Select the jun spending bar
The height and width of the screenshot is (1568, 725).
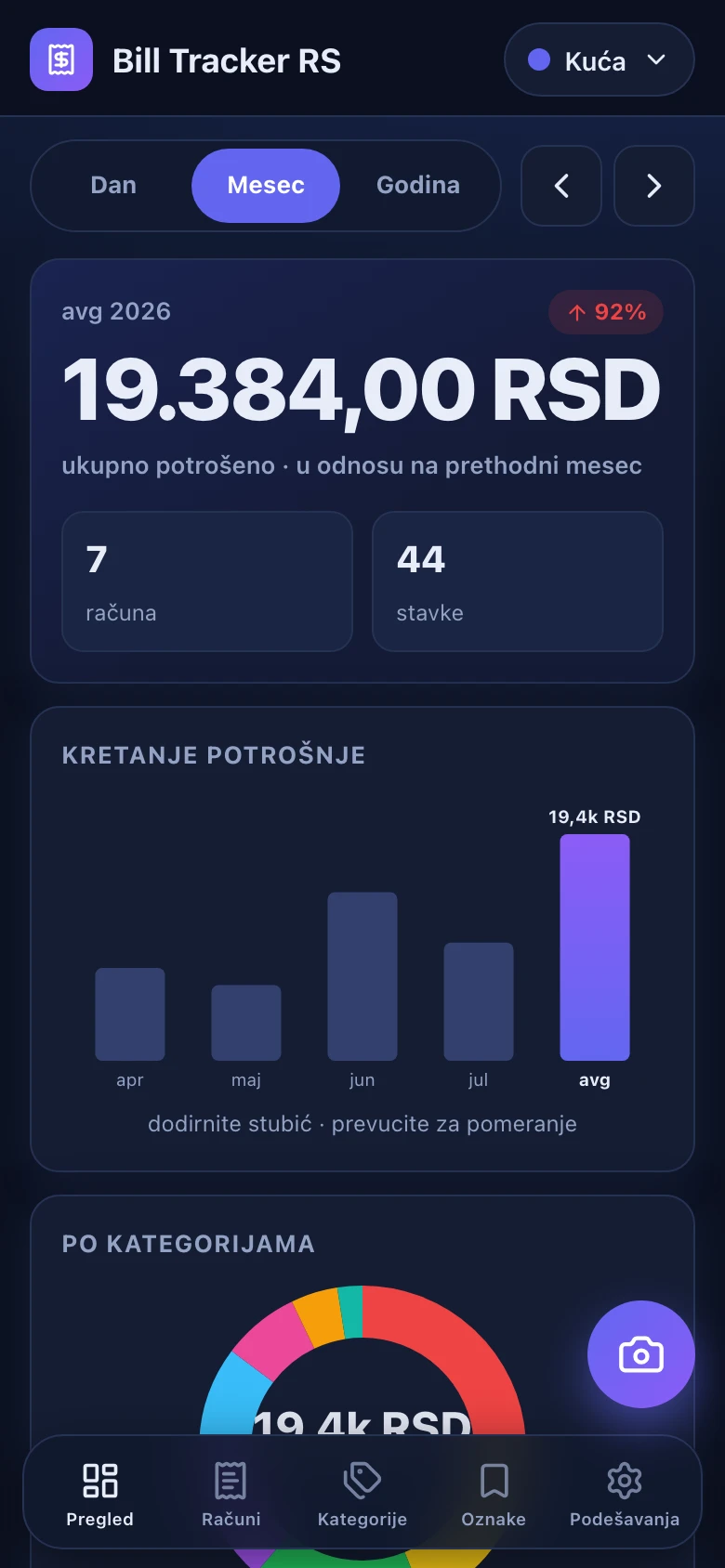pos(362,976)
